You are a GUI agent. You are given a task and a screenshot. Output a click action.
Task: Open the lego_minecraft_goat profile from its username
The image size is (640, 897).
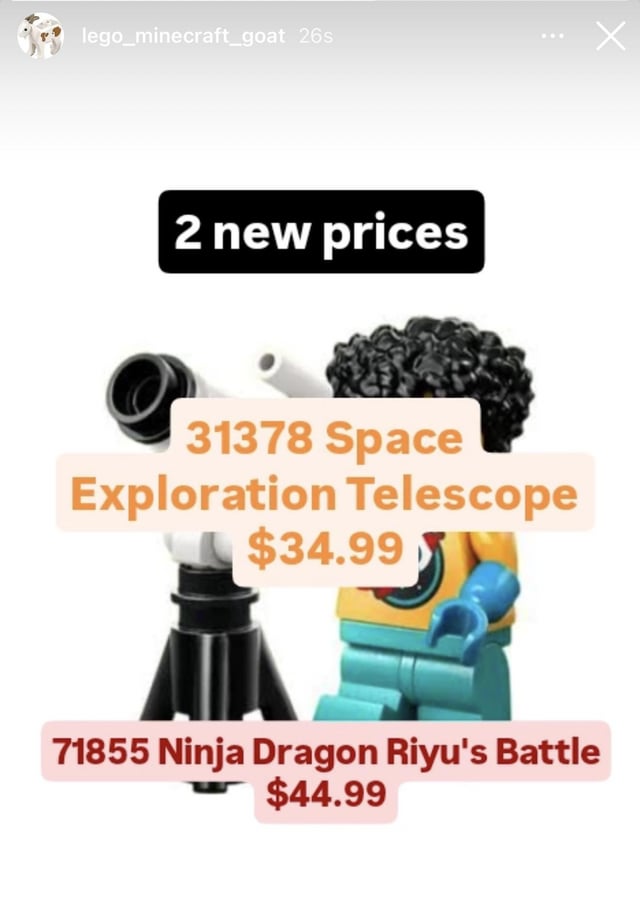[x=183, y=36]
